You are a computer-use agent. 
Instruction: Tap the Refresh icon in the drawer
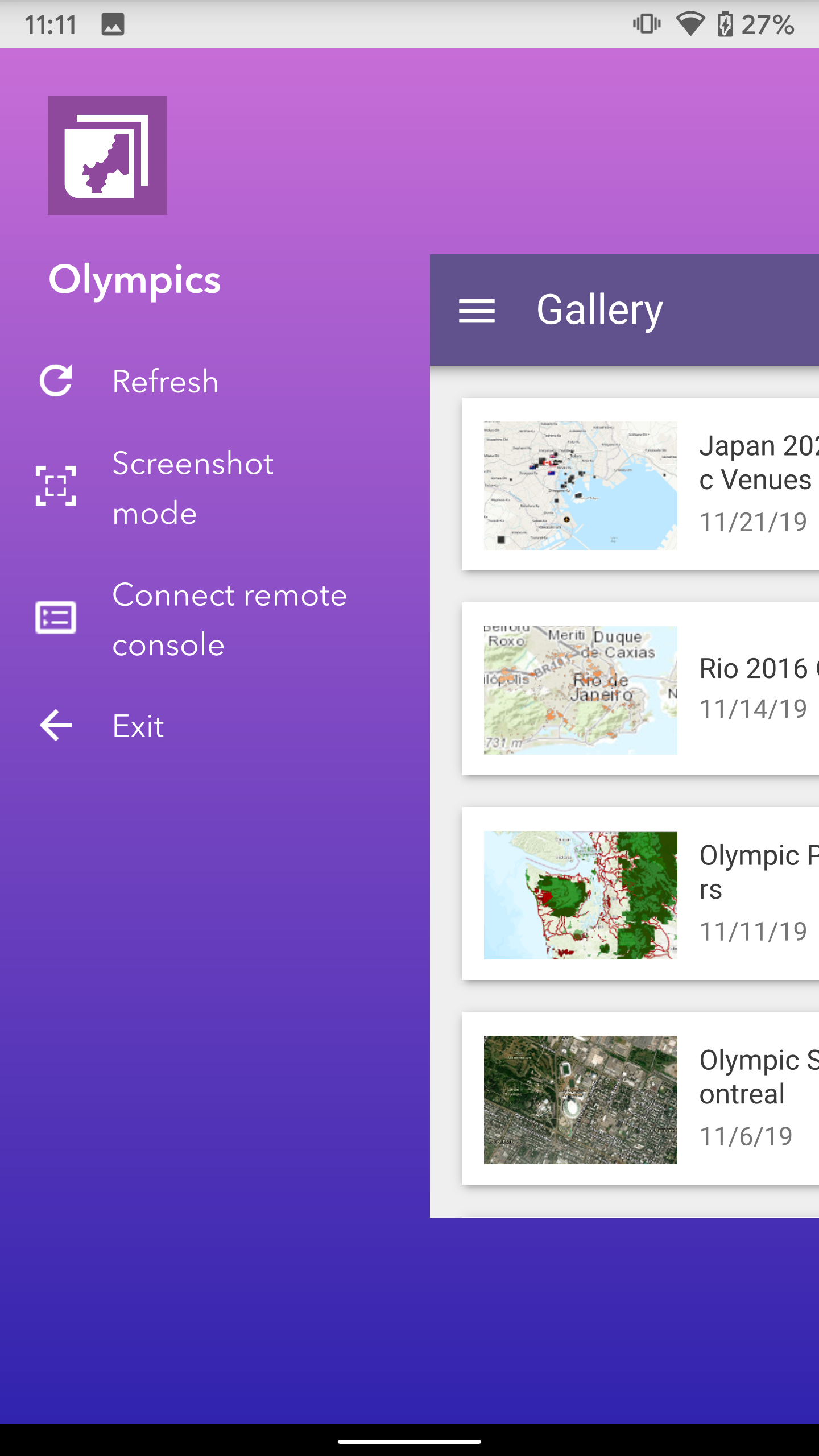[x=57, y=380]
